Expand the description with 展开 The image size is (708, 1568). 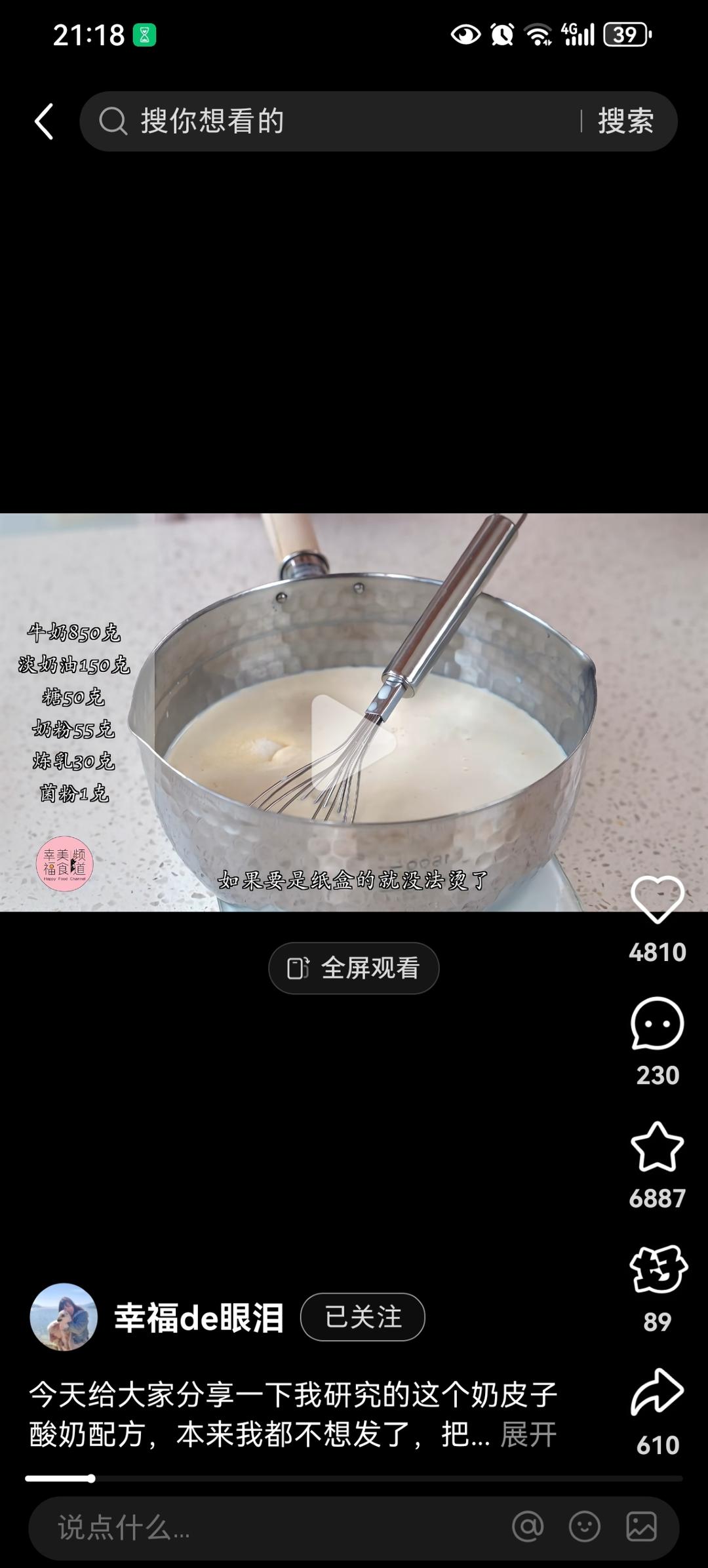[x=528, y=1434]
